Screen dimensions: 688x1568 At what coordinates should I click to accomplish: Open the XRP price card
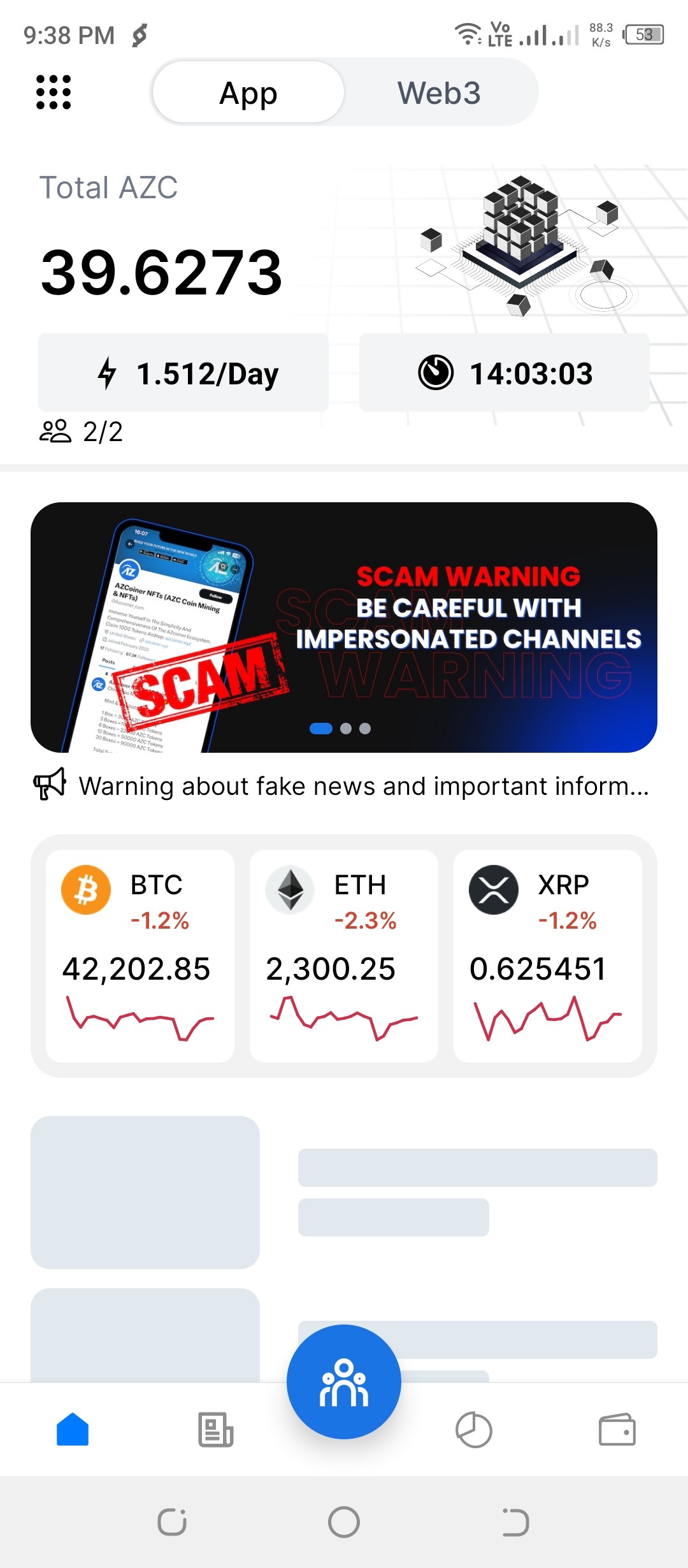coord(548,955)
